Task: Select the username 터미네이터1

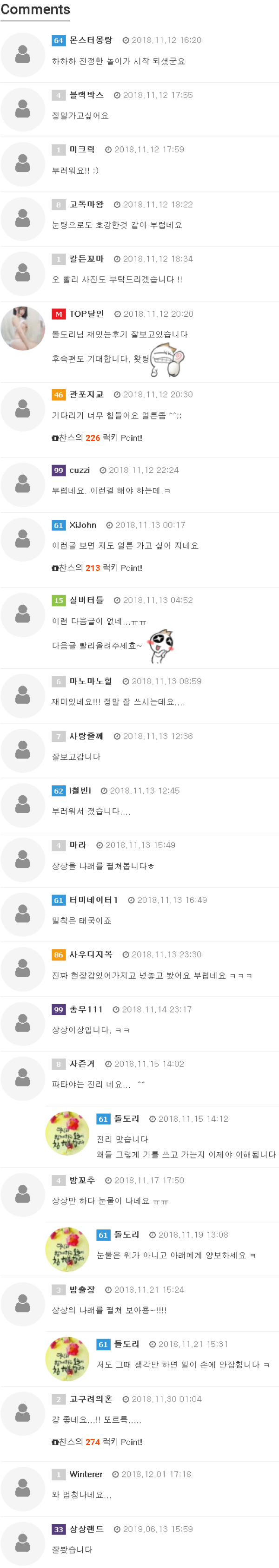Action: coord(93,900)
